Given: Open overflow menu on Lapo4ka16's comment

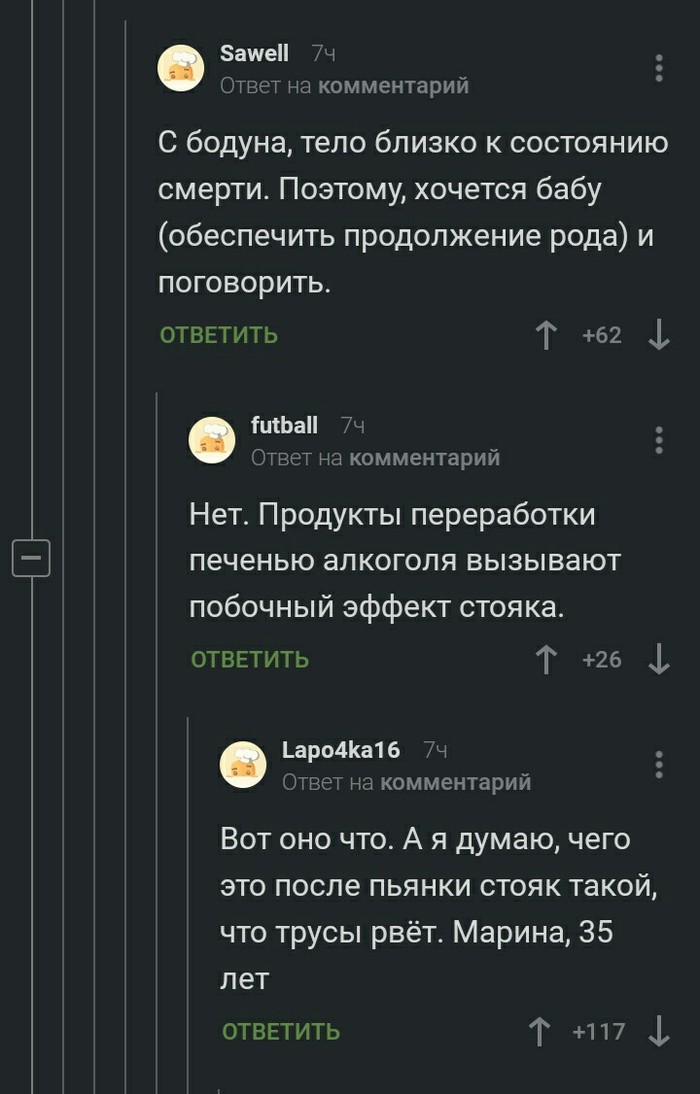Looking at the screenshot, I should tap(658, 763).
